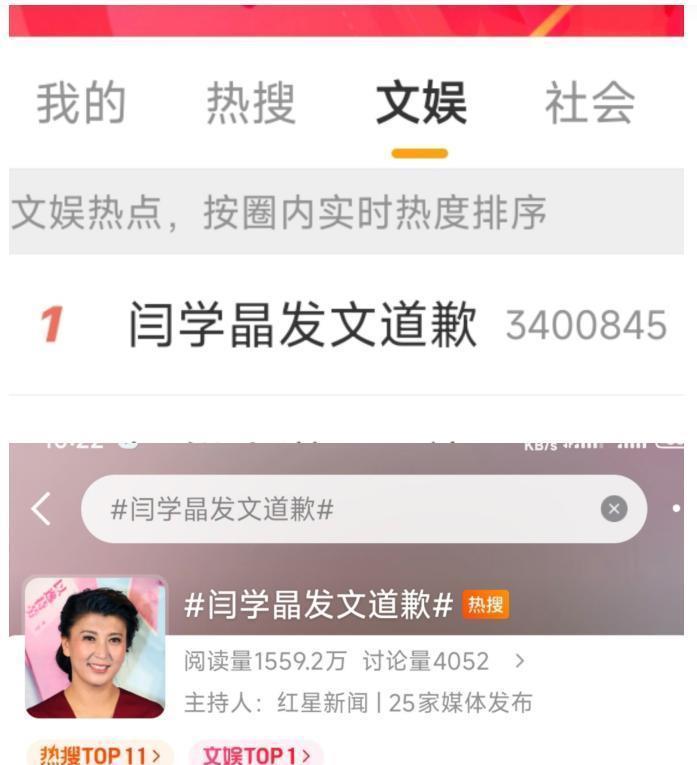Open the number 1 ranked topic in the list
Viewport: 697px width, 765px height.
(302, 325)
